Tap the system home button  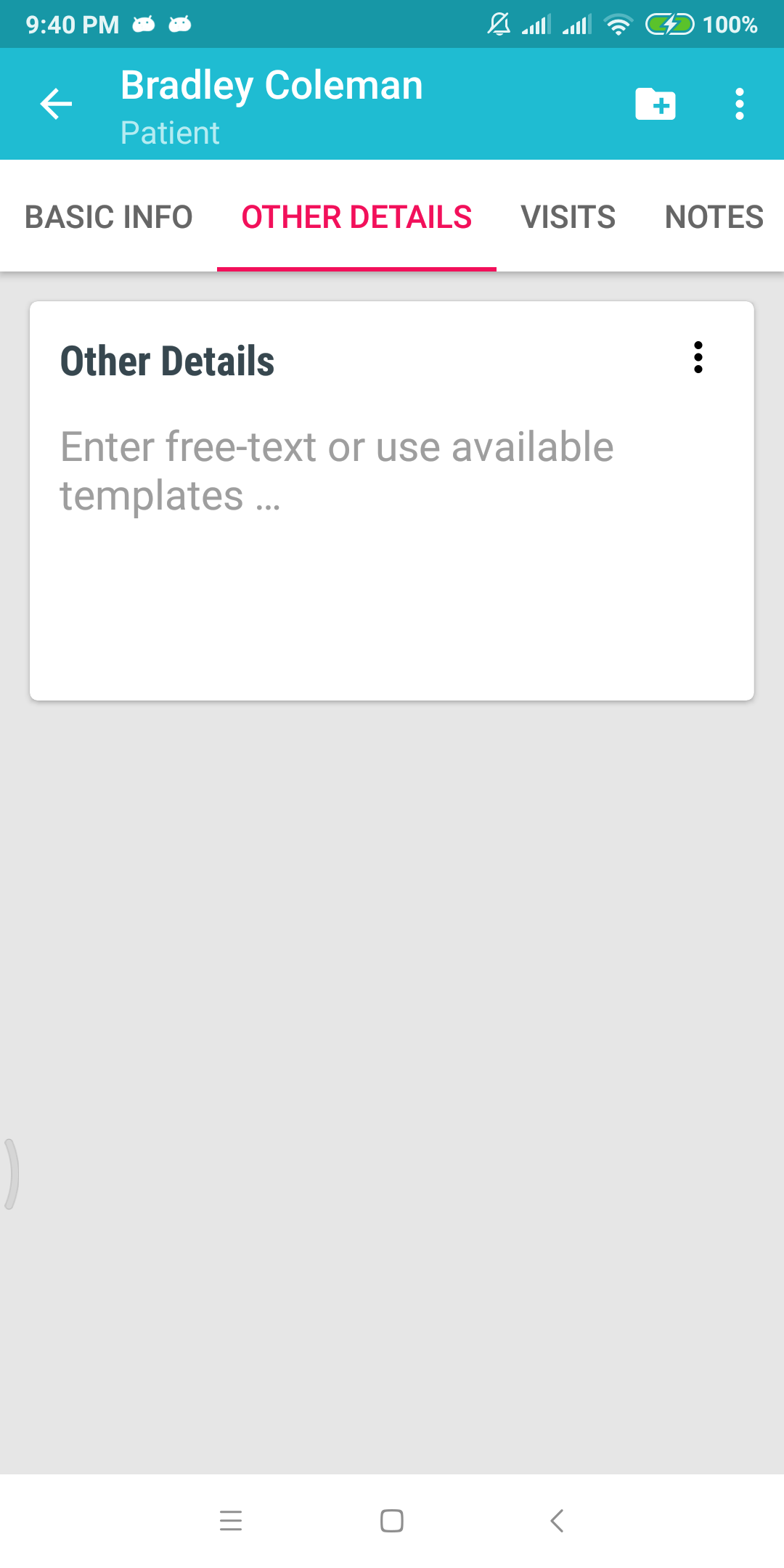pyautogui.click(x=392, y=1520)
